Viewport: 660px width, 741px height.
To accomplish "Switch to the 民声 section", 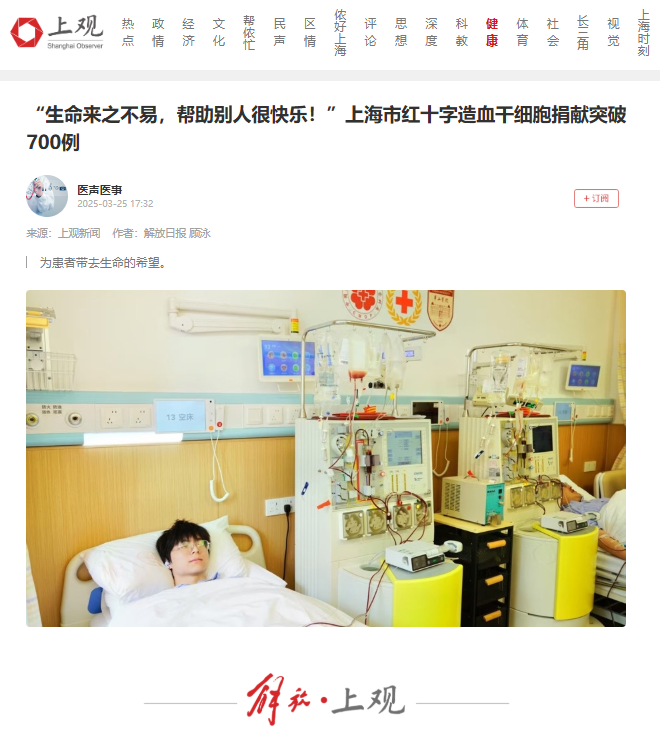I will click(x=279, y=32).
